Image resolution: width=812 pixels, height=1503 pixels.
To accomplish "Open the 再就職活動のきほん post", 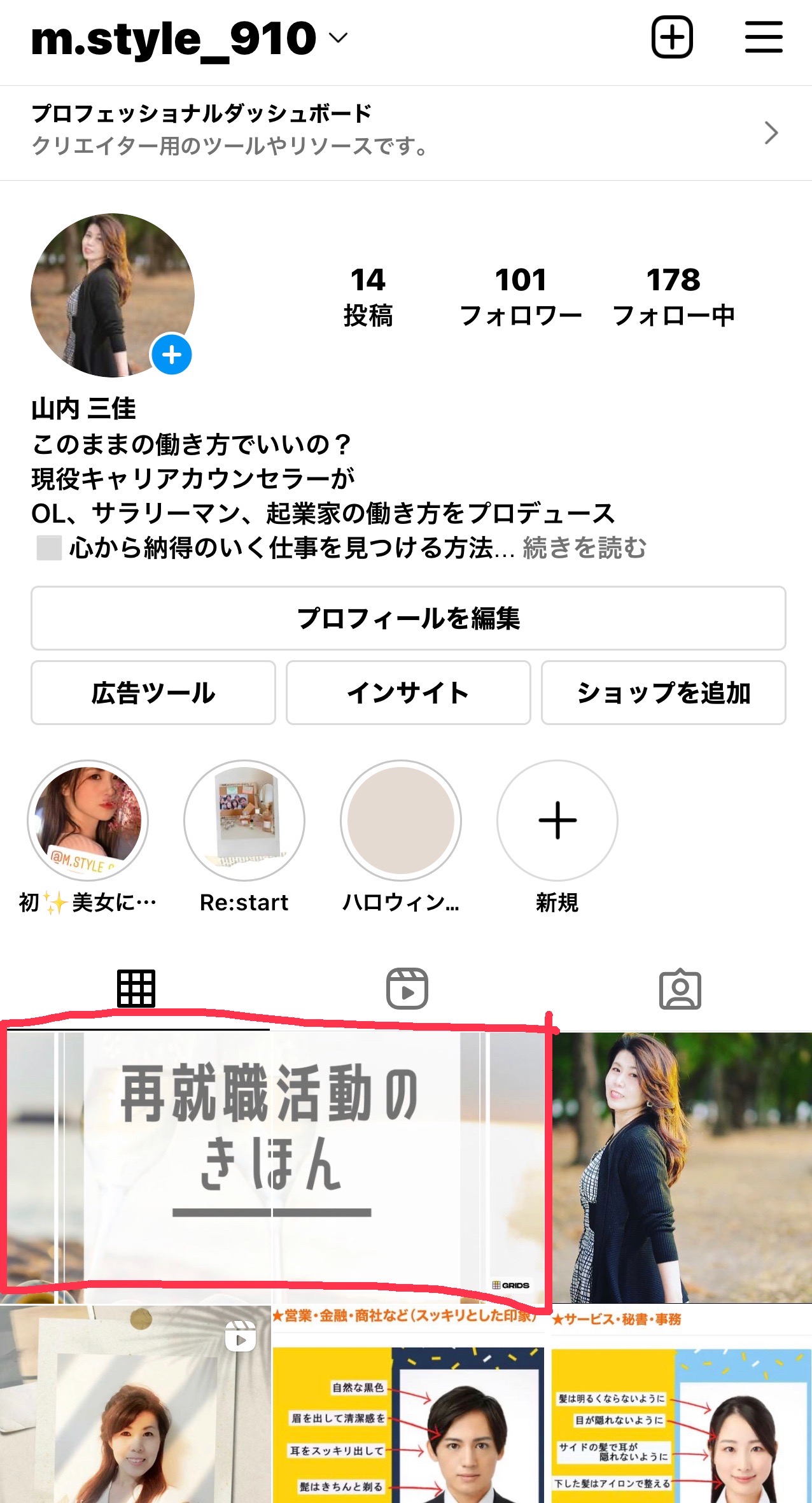I will tap(272, 1168).
